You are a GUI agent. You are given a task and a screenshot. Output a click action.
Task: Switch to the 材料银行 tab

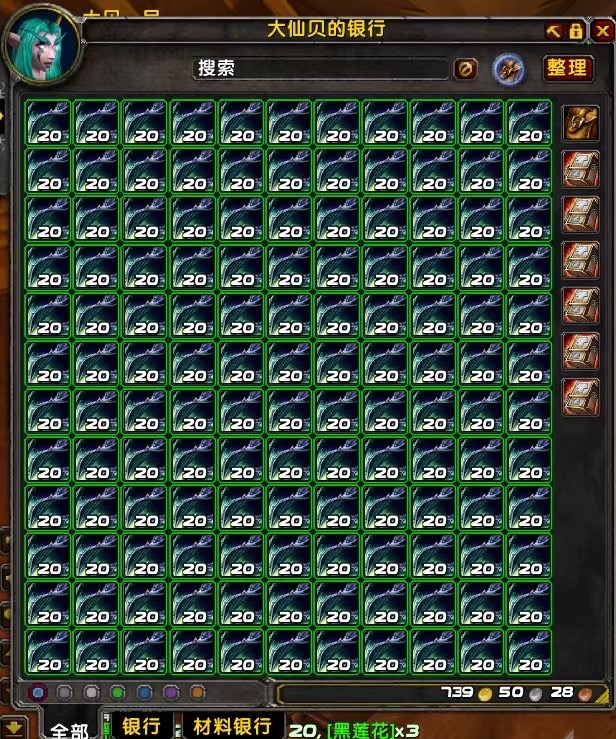tap(231, 726)
